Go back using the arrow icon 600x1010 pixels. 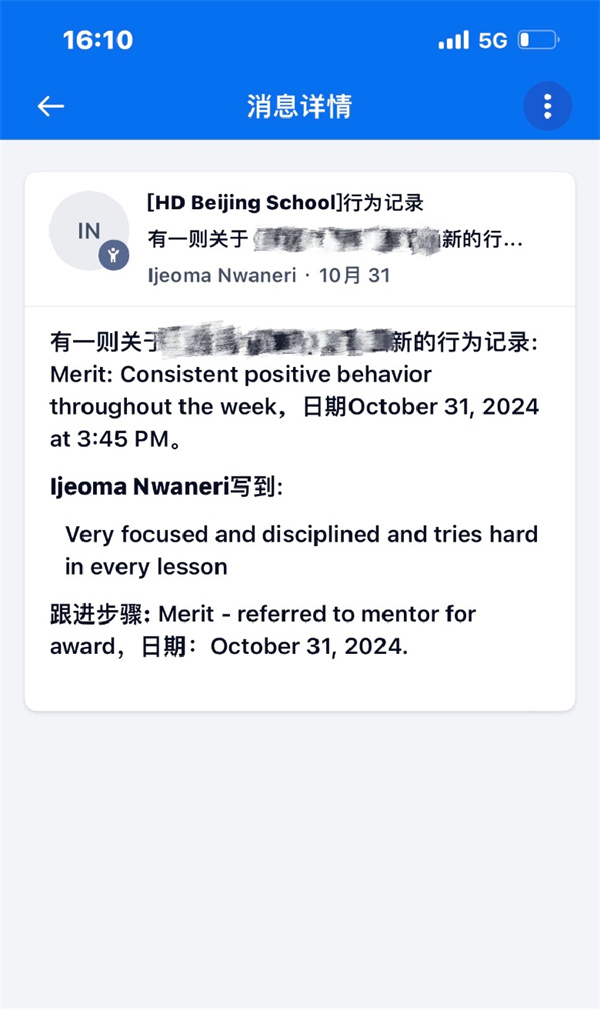(x=51, y=106)
